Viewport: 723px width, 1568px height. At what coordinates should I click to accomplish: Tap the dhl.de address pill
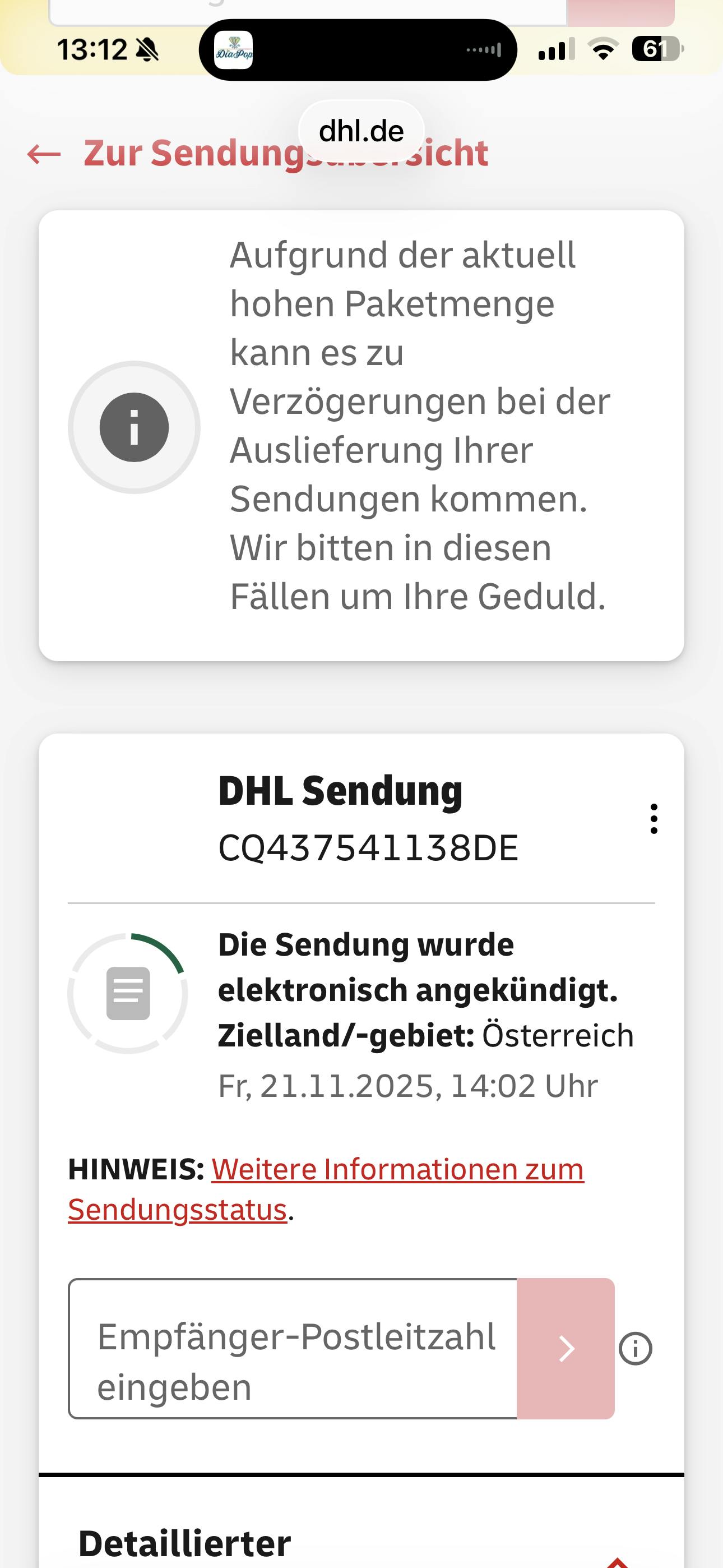click(x=361, y=131)
